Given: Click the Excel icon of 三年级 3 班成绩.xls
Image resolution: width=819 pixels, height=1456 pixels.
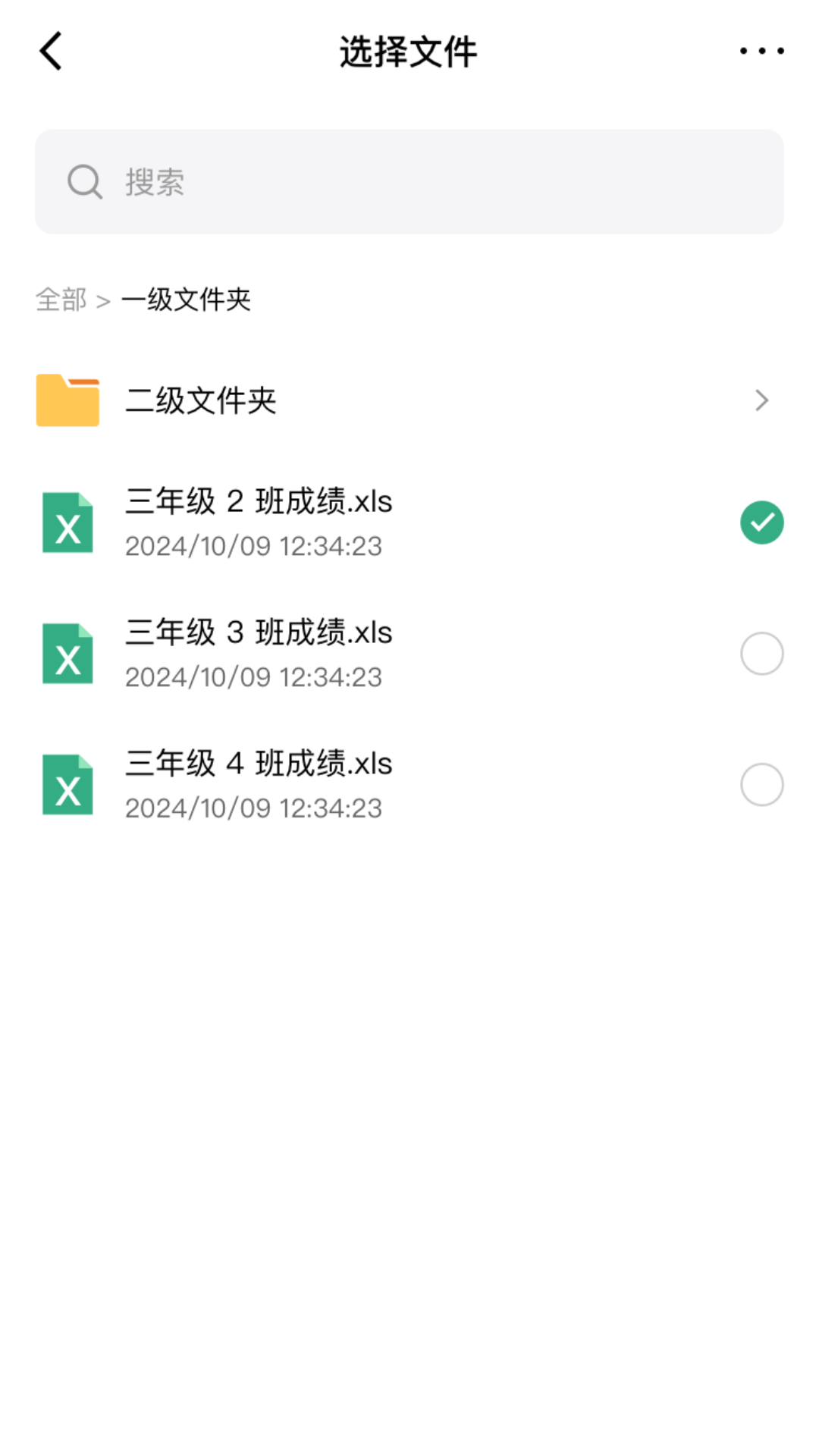Looking at the screenshot, I should (x=67, y=653).
